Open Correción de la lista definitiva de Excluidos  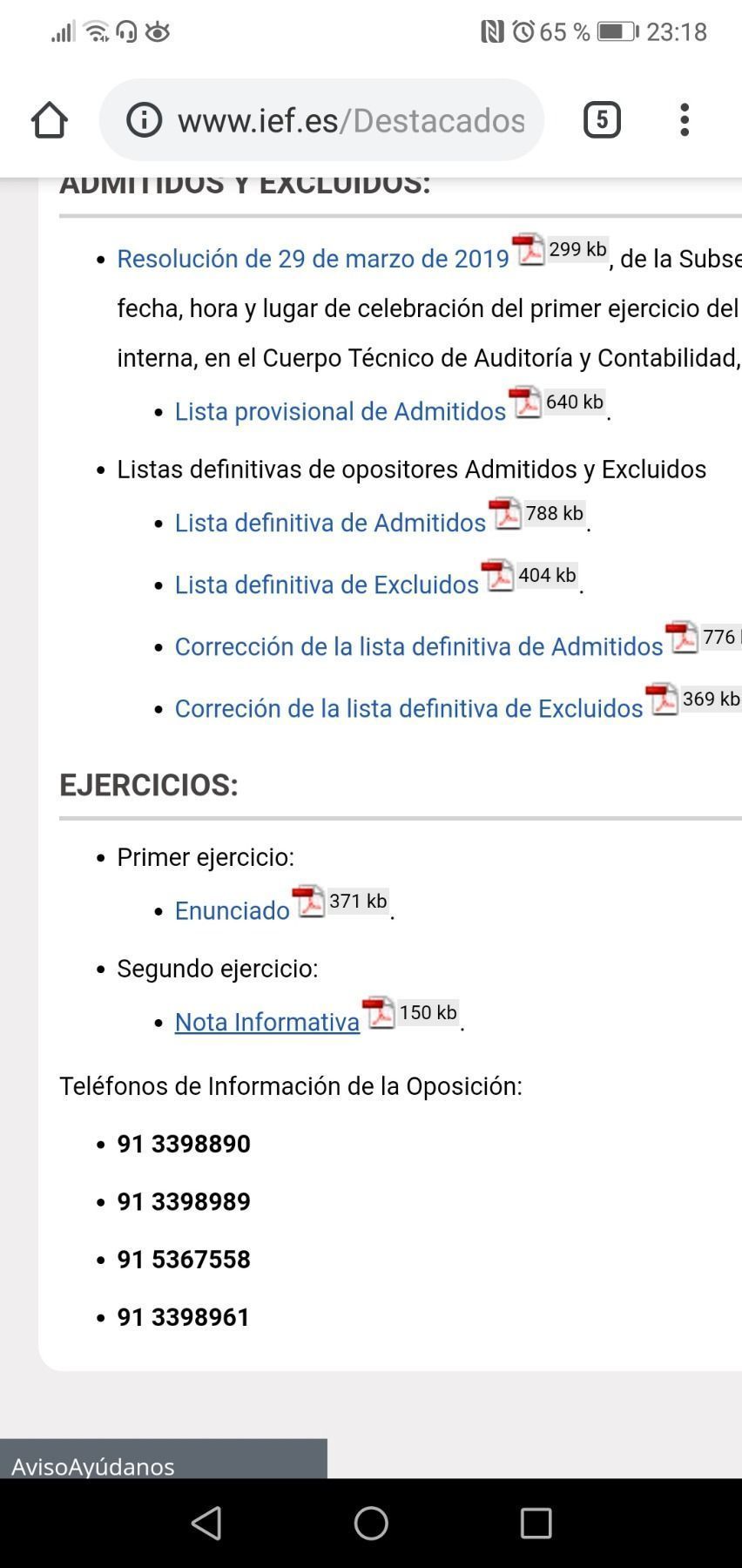[408, 708]
